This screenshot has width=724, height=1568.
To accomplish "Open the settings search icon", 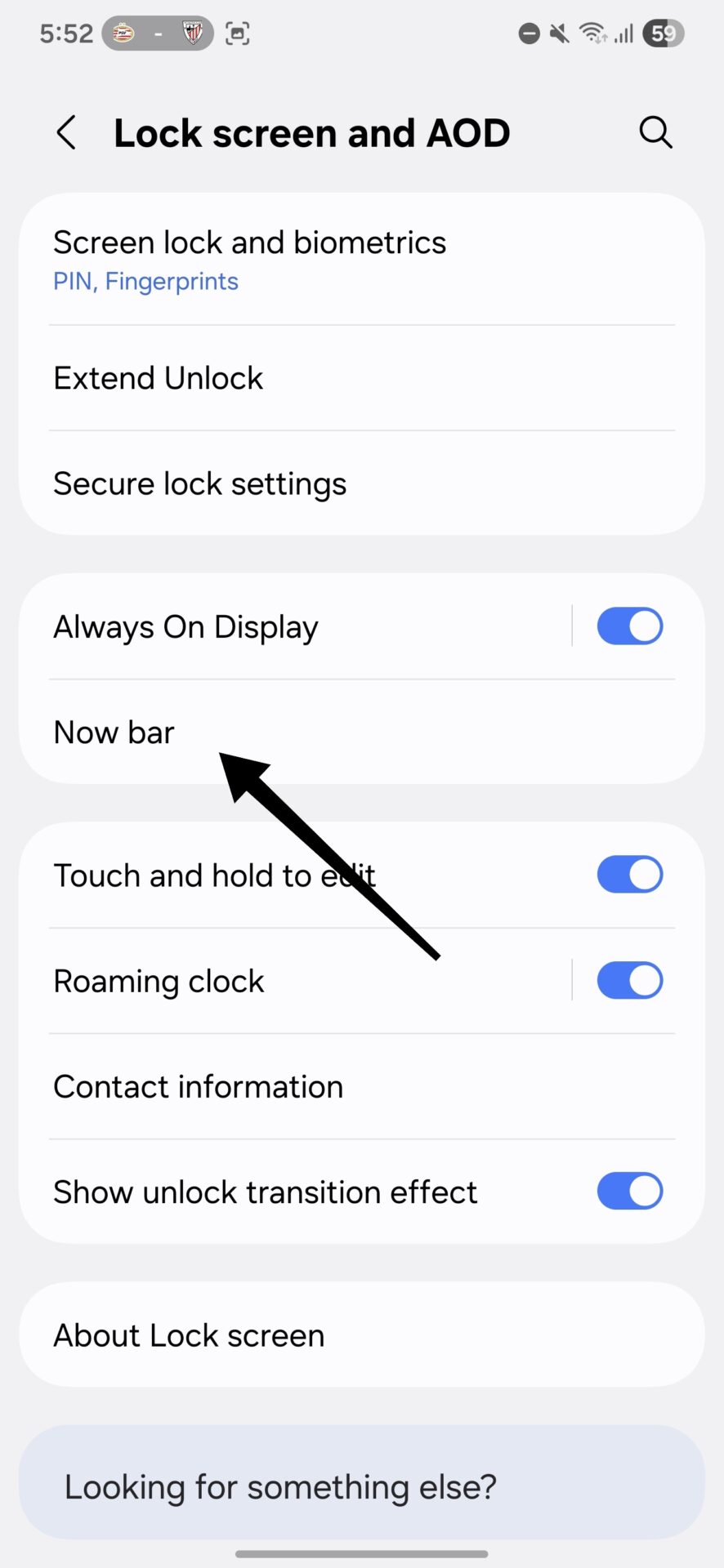I will tap(655, 132).
